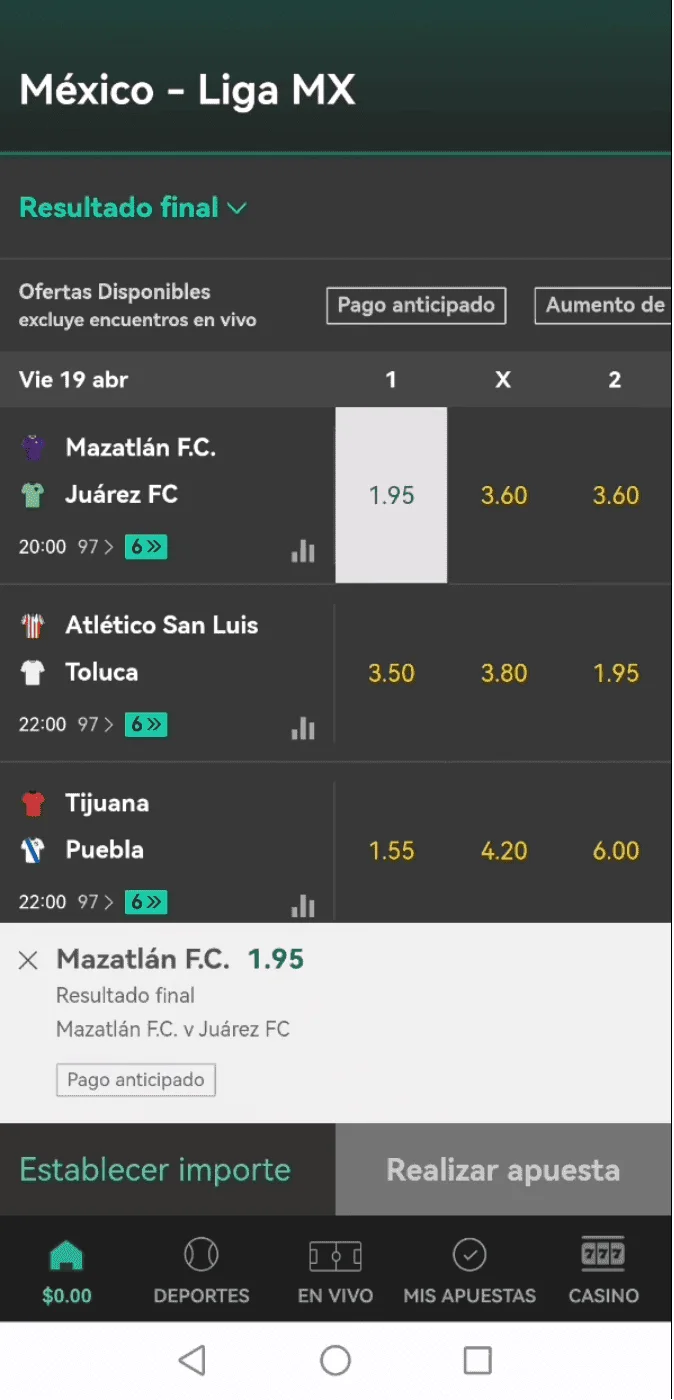The width and height of the screenshot is (674, 1400).
Task: Switch to the Deportes tab
Action: [x=201, y=1270]
